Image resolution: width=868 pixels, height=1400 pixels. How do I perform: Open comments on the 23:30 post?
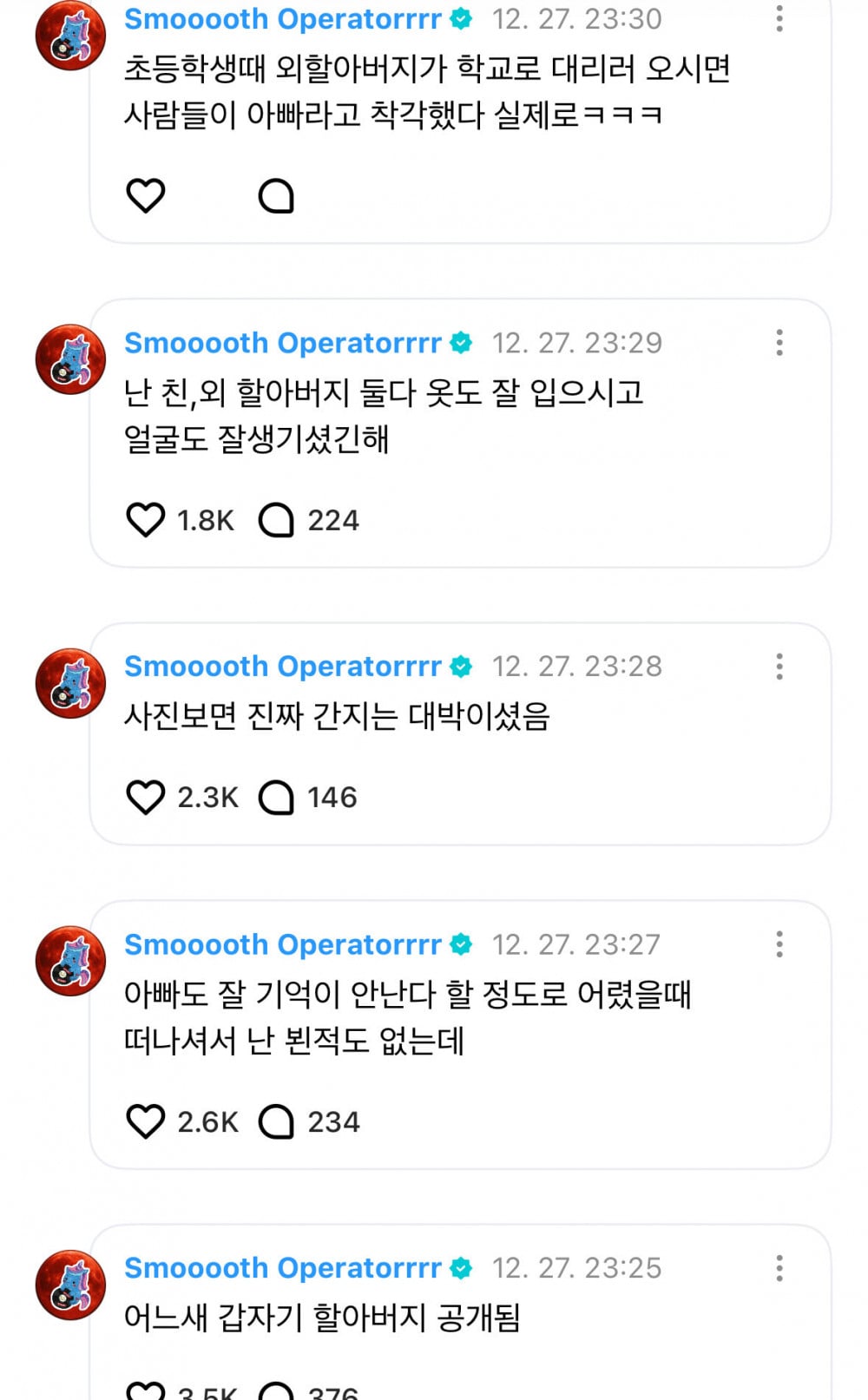click(x=276, y=196)
